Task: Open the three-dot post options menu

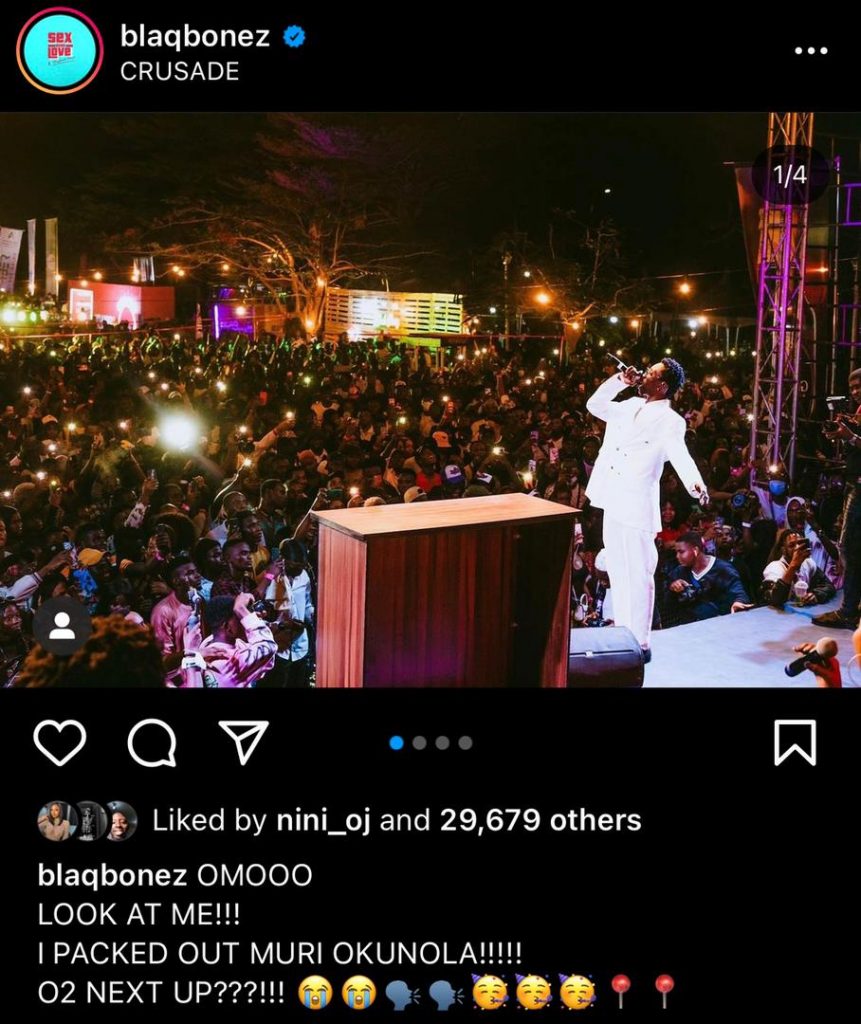Action: [810, 51]
